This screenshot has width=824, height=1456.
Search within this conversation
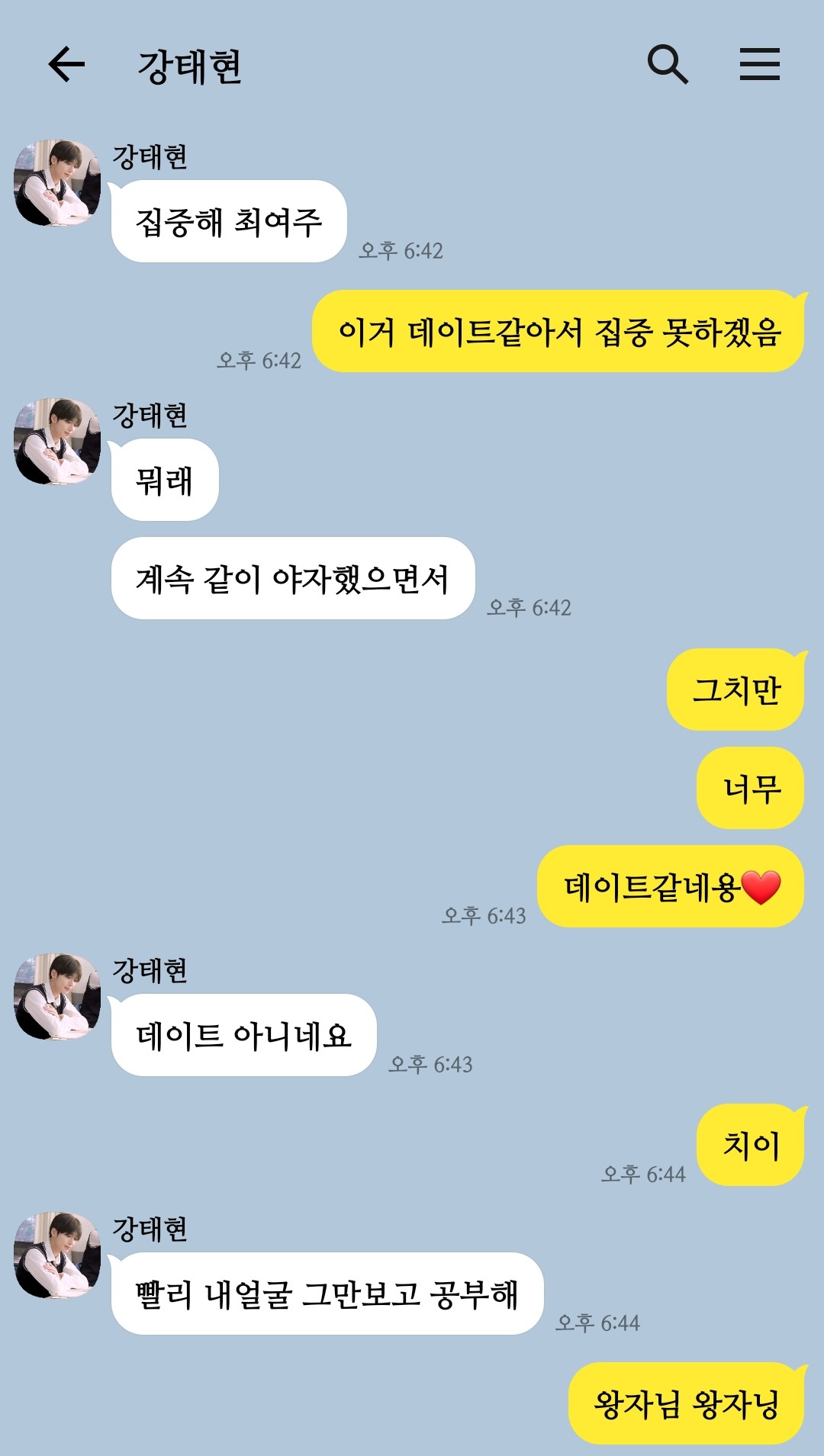(668, 64)
